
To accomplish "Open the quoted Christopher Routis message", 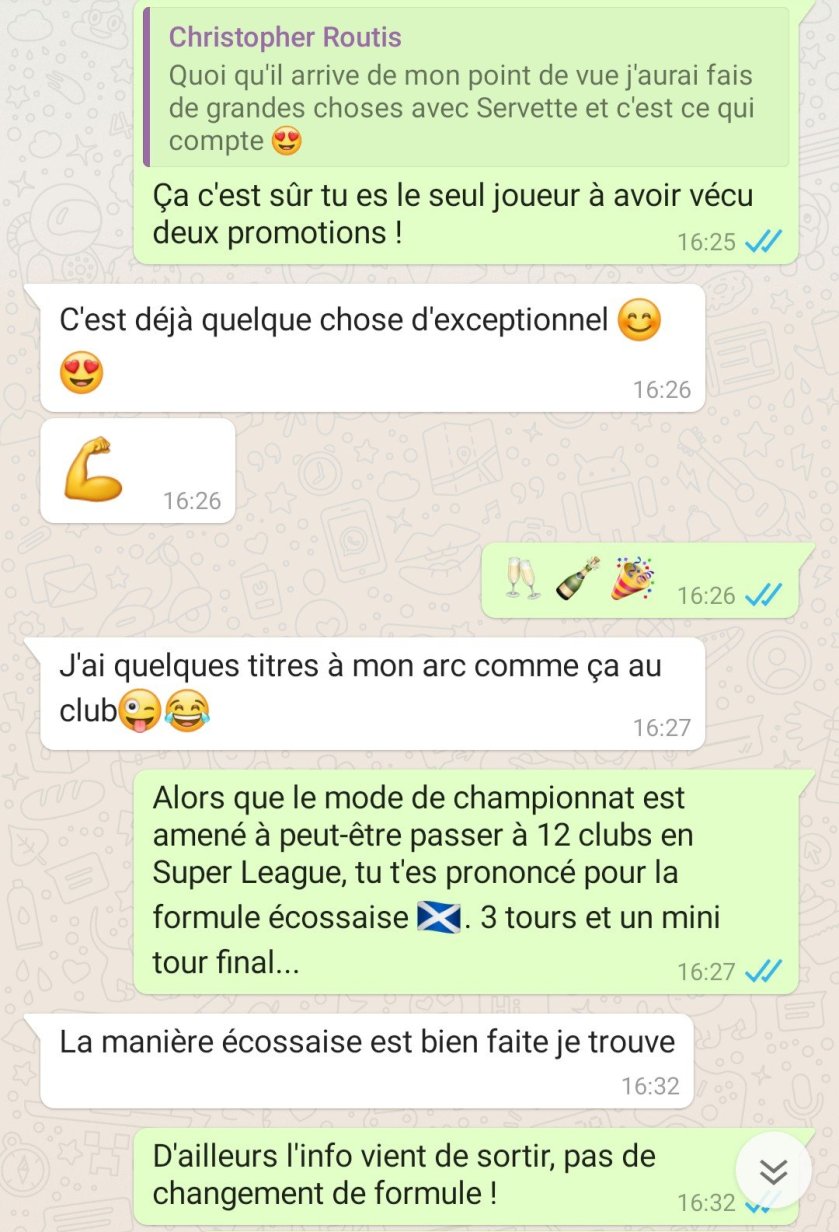I will pyautogui.click(x=466, y=88).
